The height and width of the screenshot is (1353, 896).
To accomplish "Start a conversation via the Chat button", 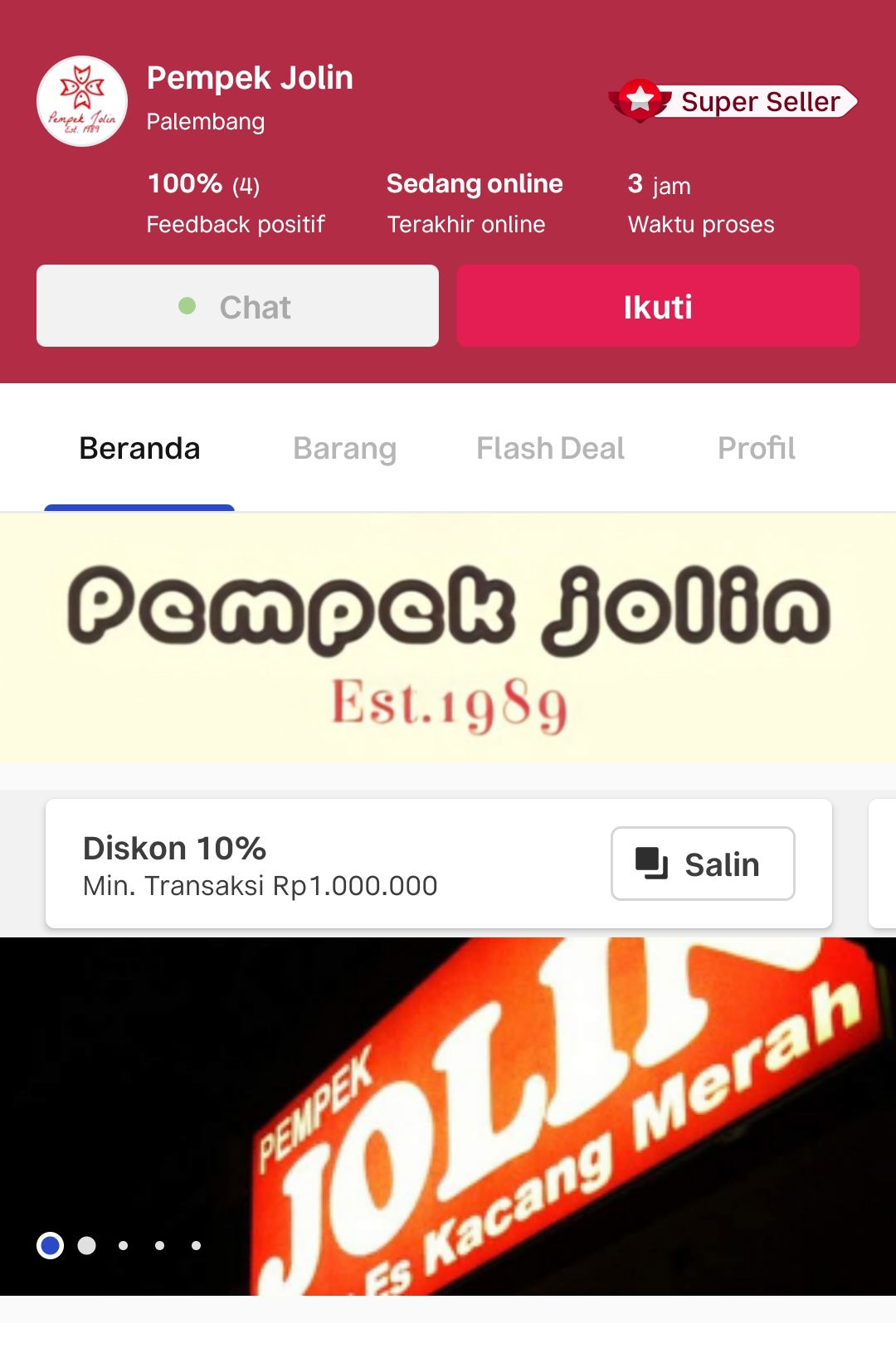I will tap(236, 306).
